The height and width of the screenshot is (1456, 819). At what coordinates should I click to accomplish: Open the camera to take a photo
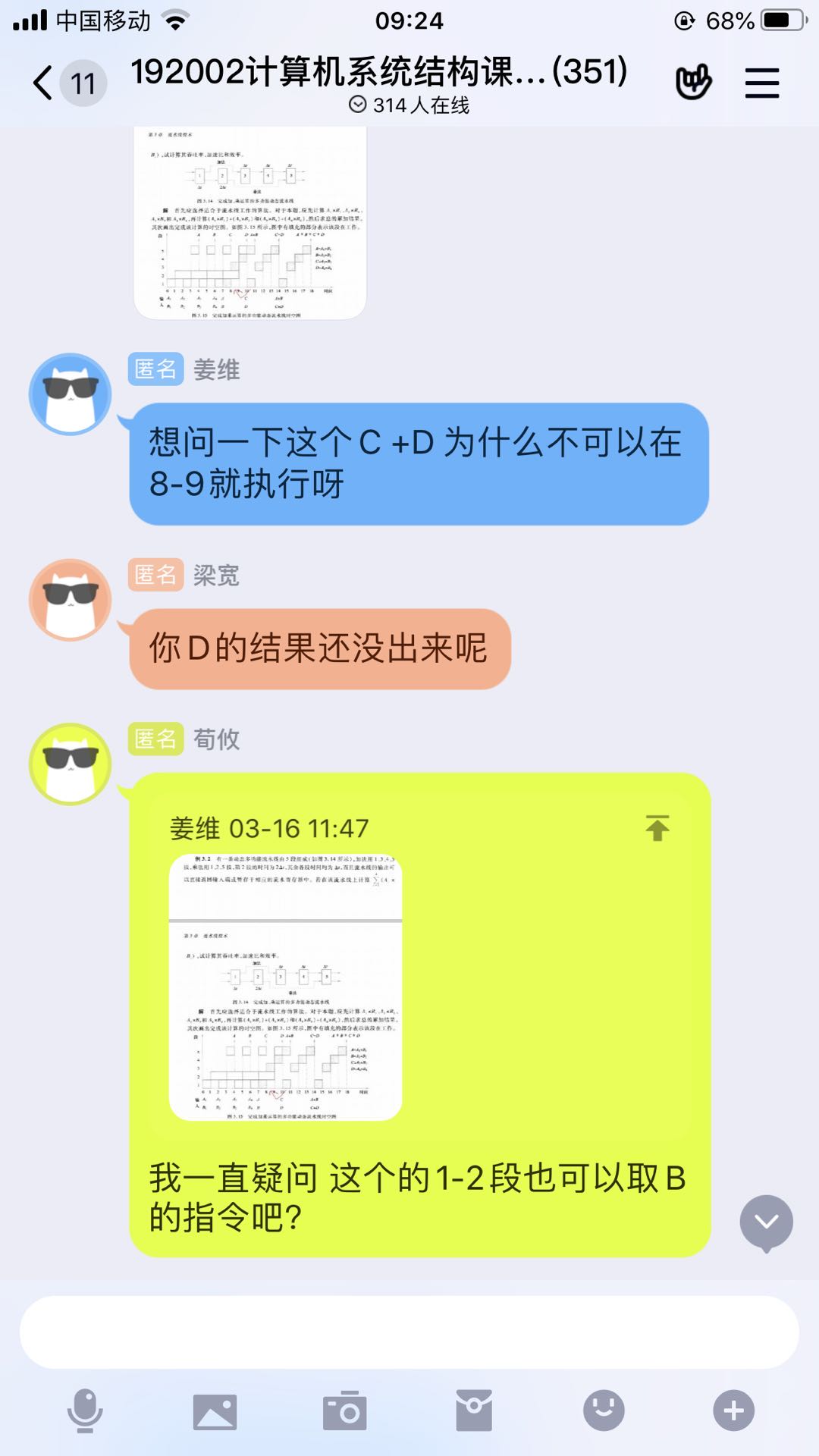345,1410
